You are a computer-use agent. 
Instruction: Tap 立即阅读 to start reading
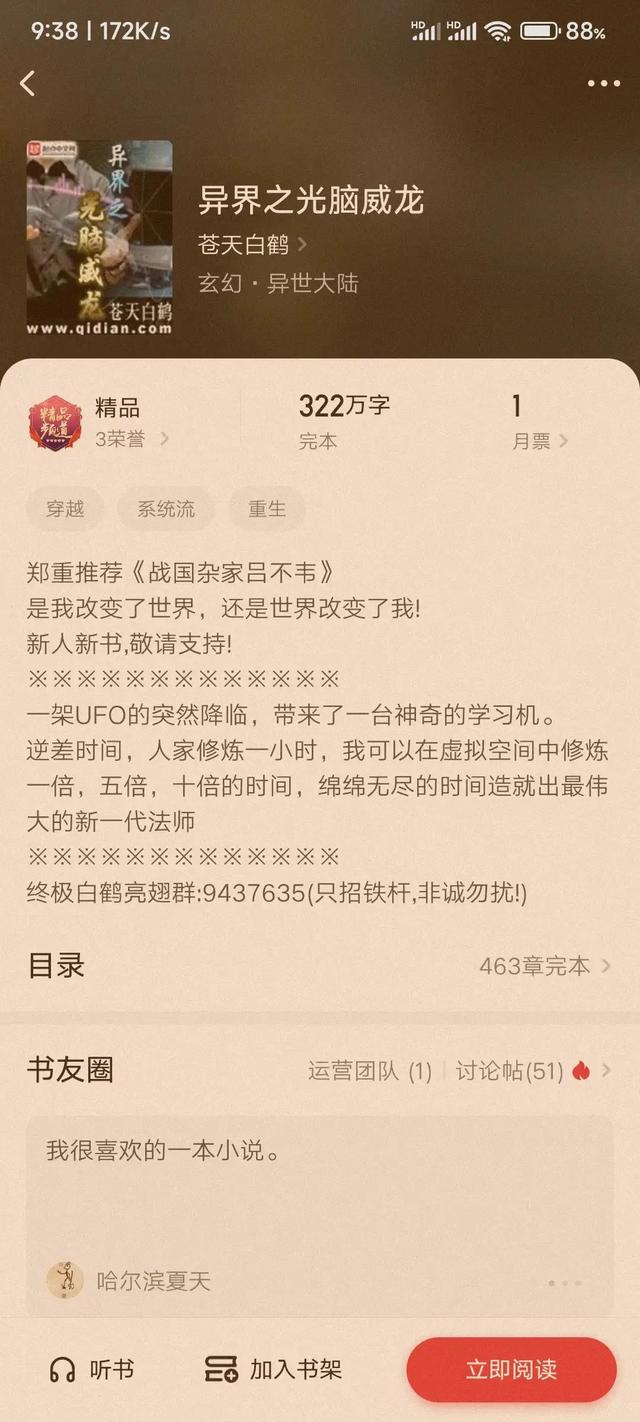510,1369
